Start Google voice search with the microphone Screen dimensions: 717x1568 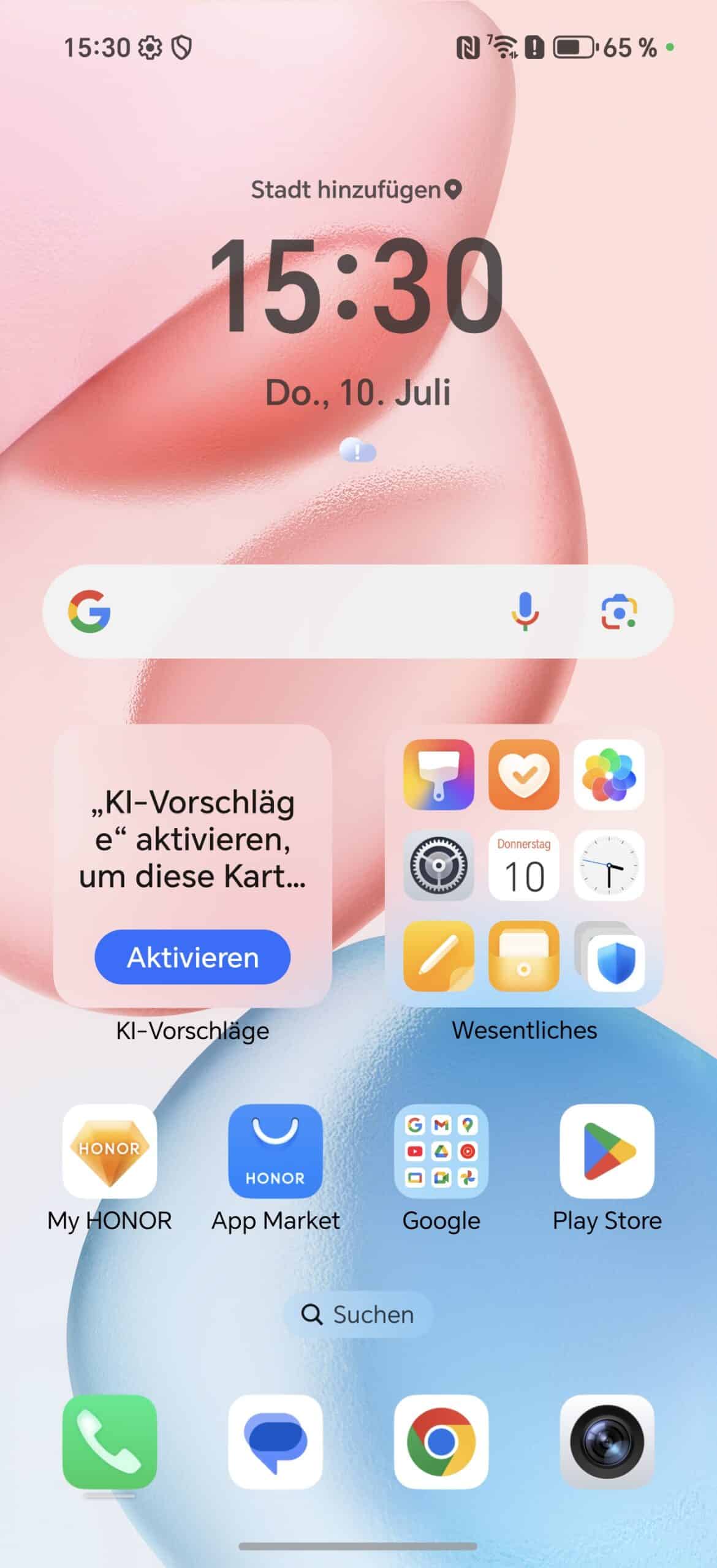point(525,611)
